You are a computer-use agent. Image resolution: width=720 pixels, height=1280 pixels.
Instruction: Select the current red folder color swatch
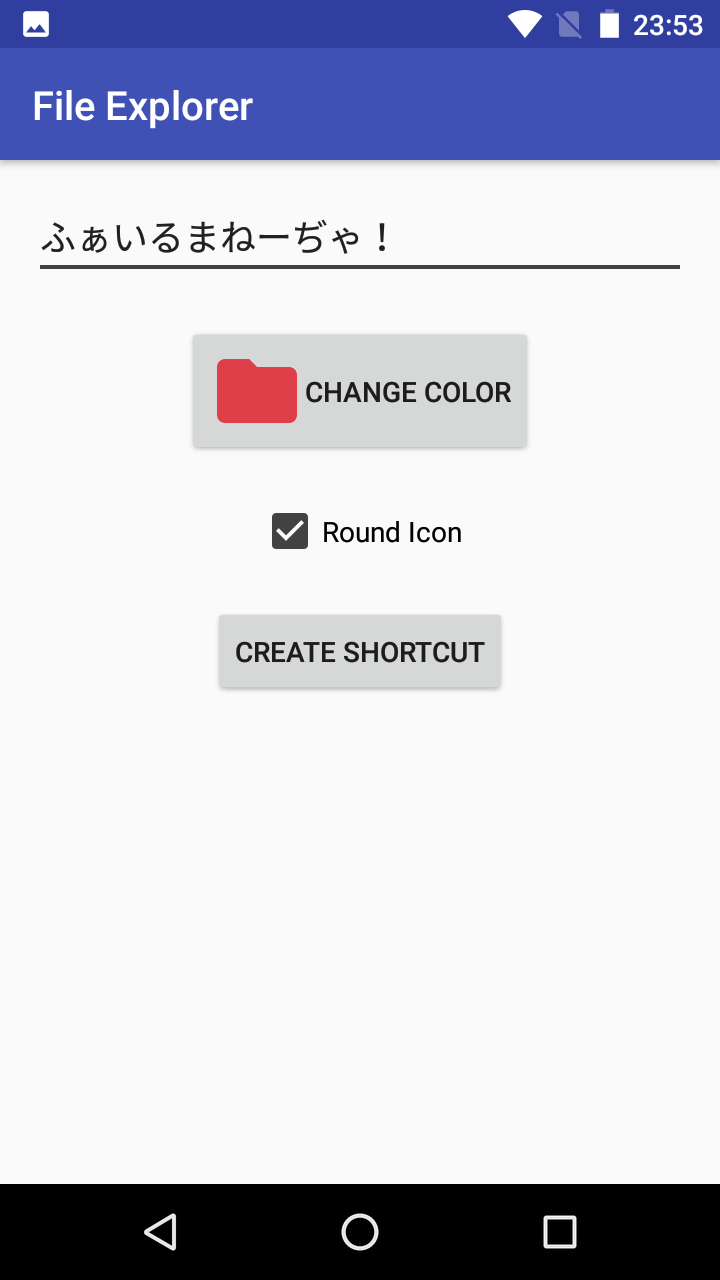point(256,391)
